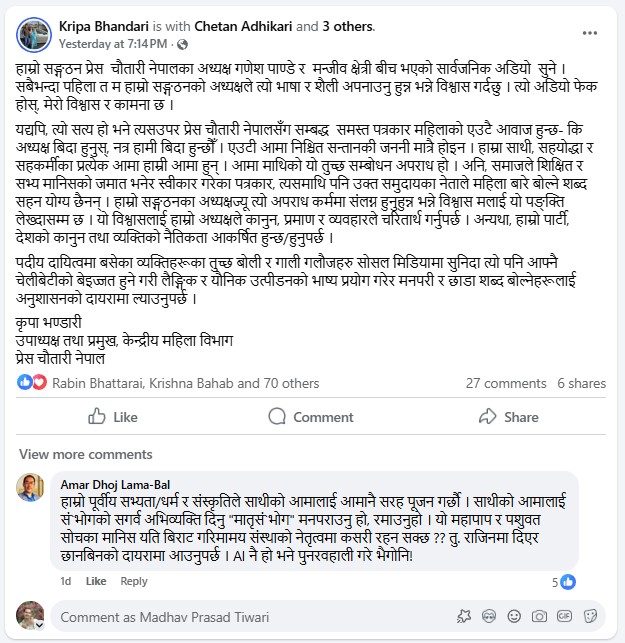This screenshot has width=625, height=643.
Task: View reactions on Amar Dhoj's comment
Action: point(562,581)
